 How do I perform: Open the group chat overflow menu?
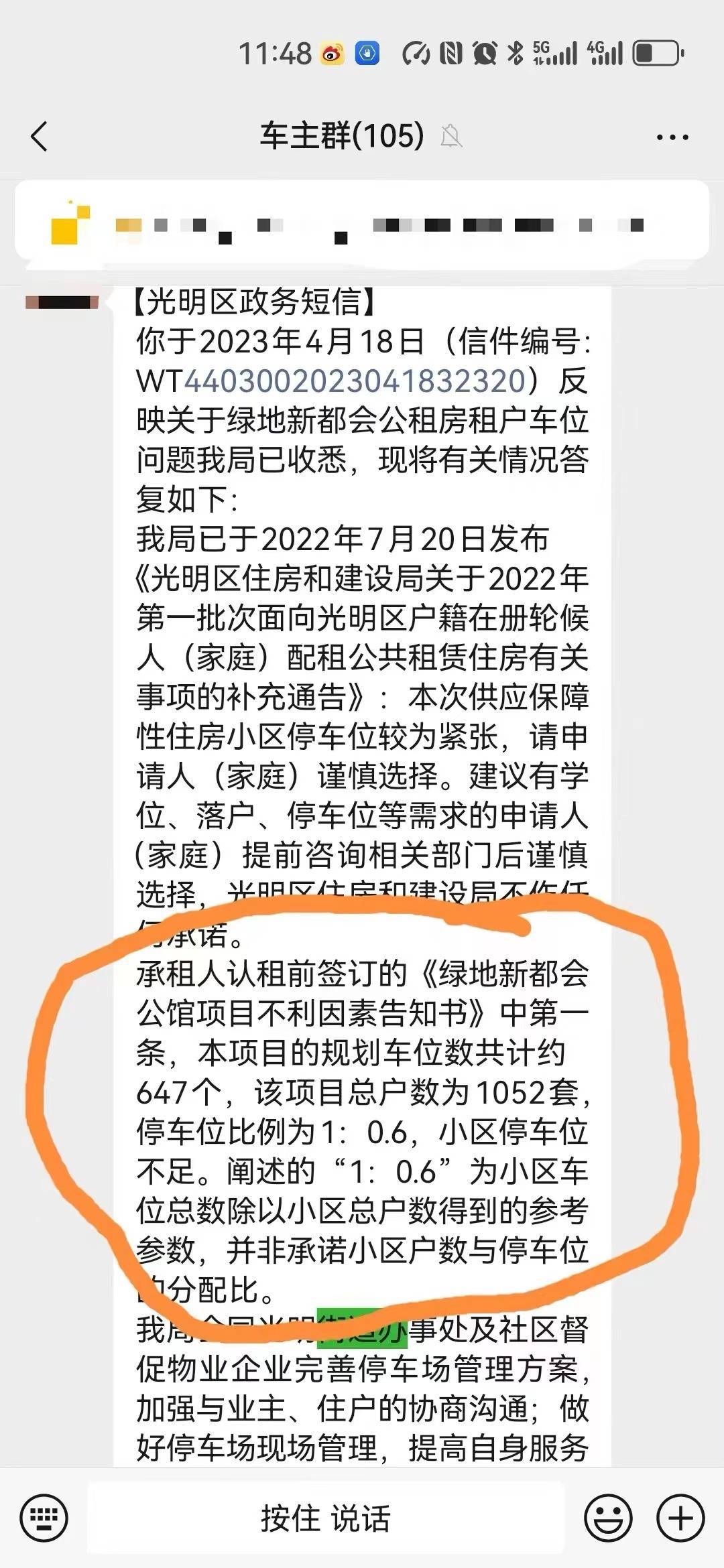coord(672,137)
